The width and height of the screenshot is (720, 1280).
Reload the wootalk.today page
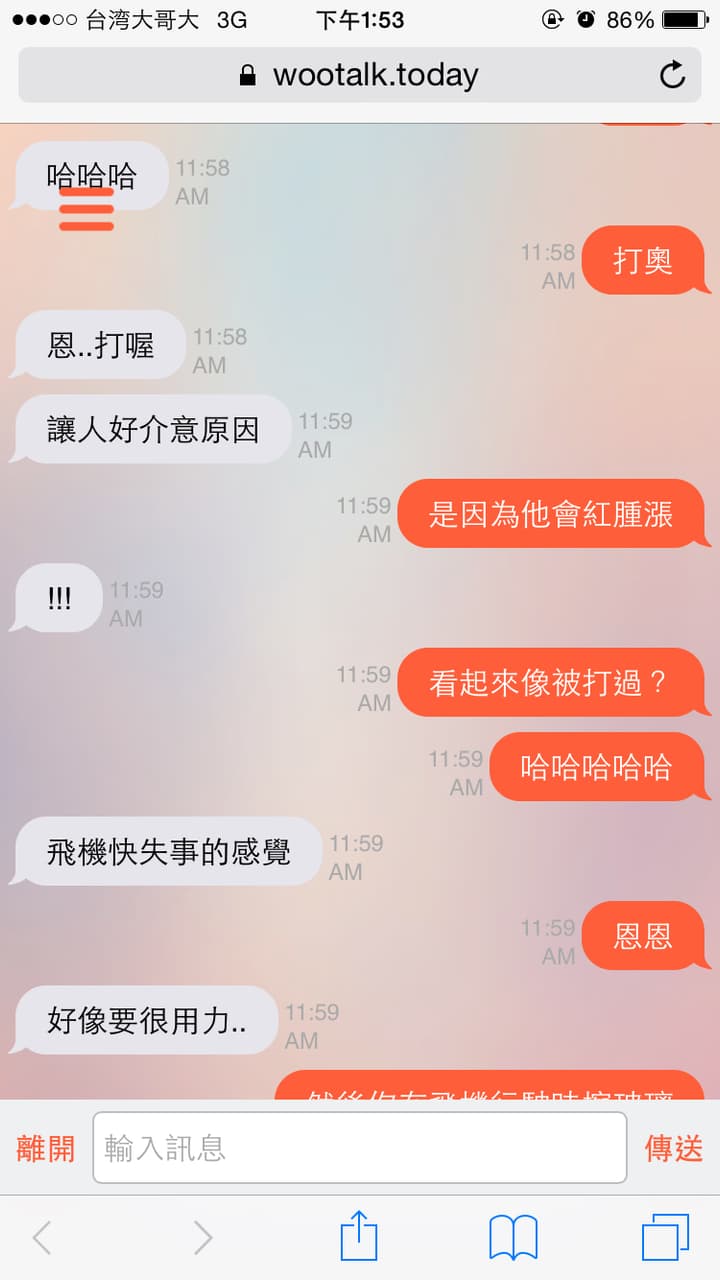672,75
